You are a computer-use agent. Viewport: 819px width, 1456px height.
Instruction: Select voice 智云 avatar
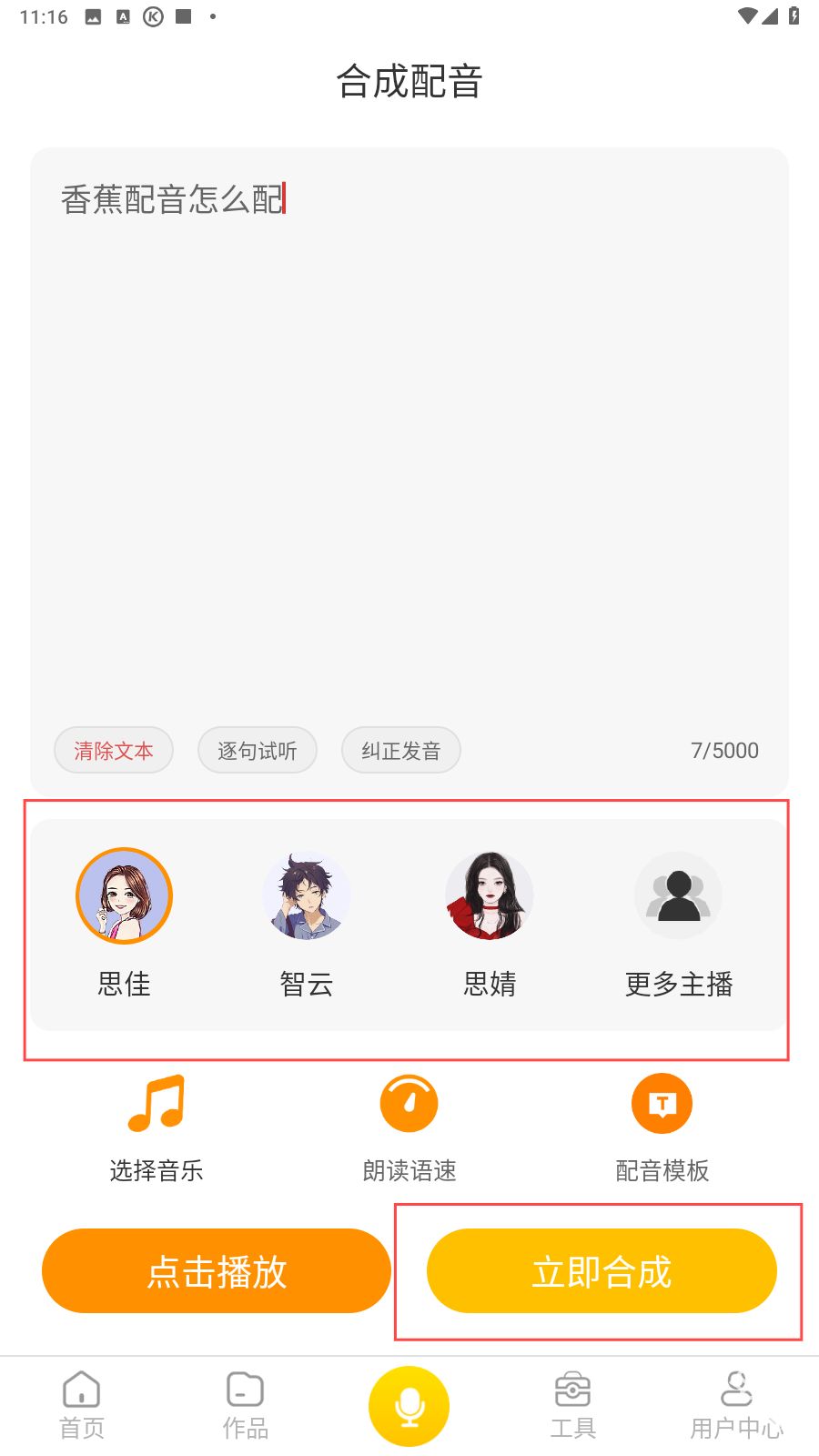point(307,895)
